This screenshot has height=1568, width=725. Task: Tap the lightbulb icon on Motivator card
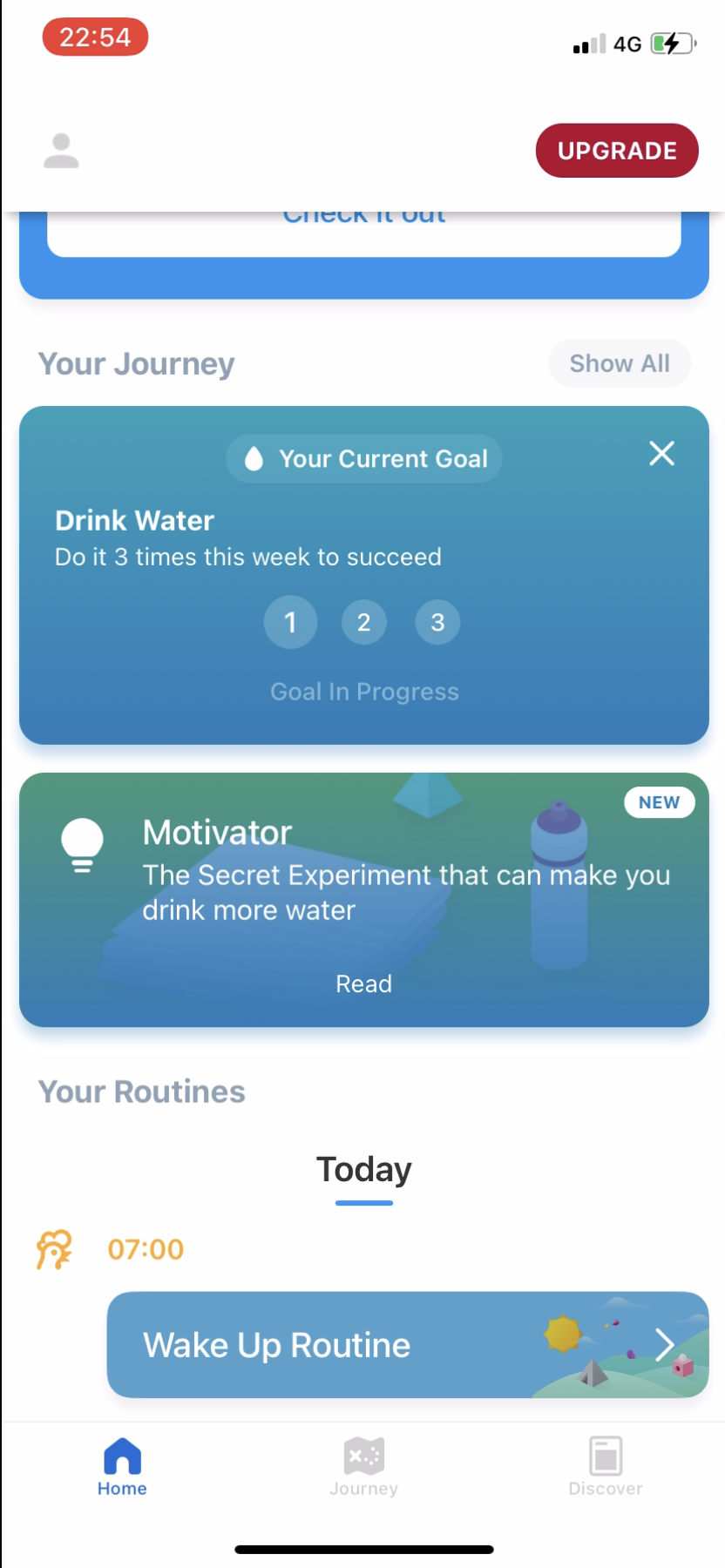(82, 843)
